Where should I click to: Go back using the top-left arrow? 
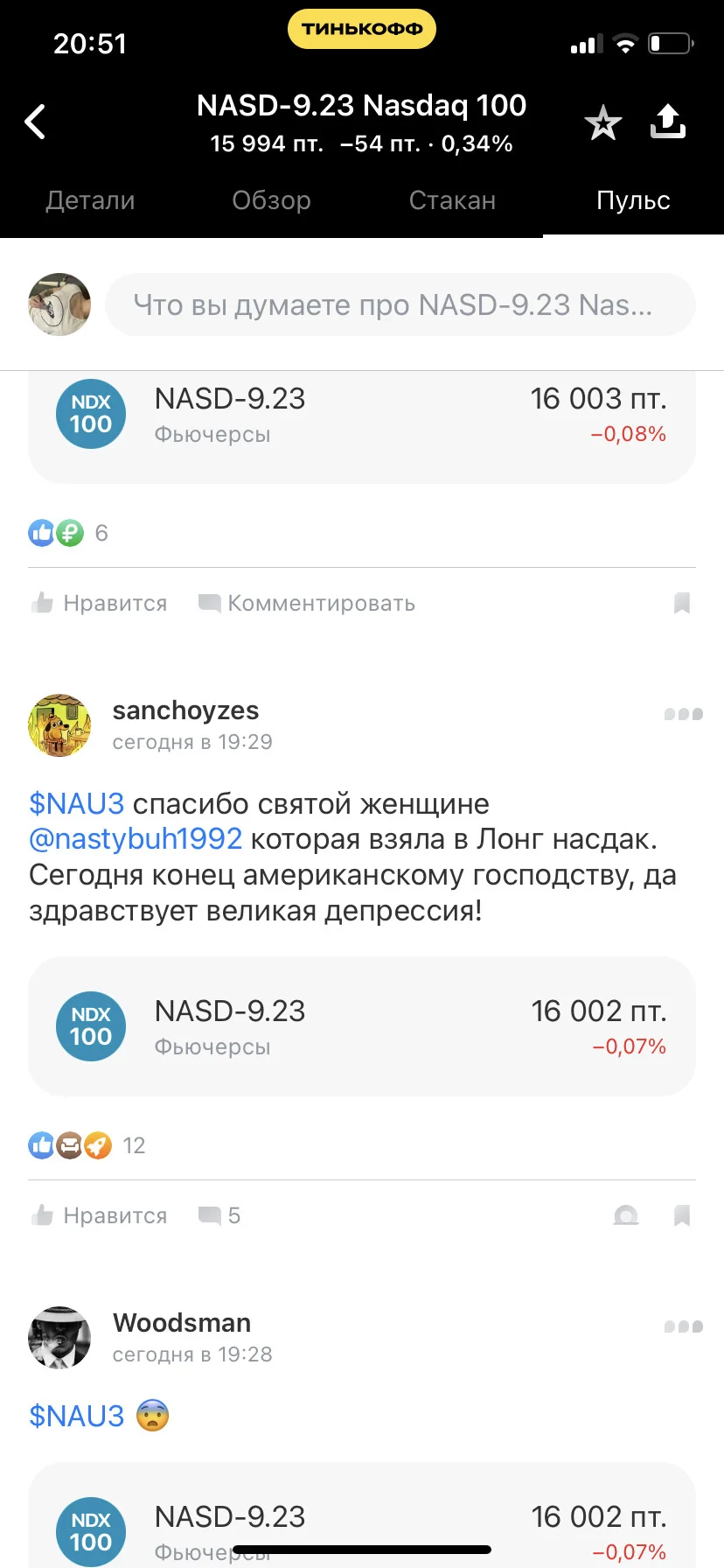(35, 122)
